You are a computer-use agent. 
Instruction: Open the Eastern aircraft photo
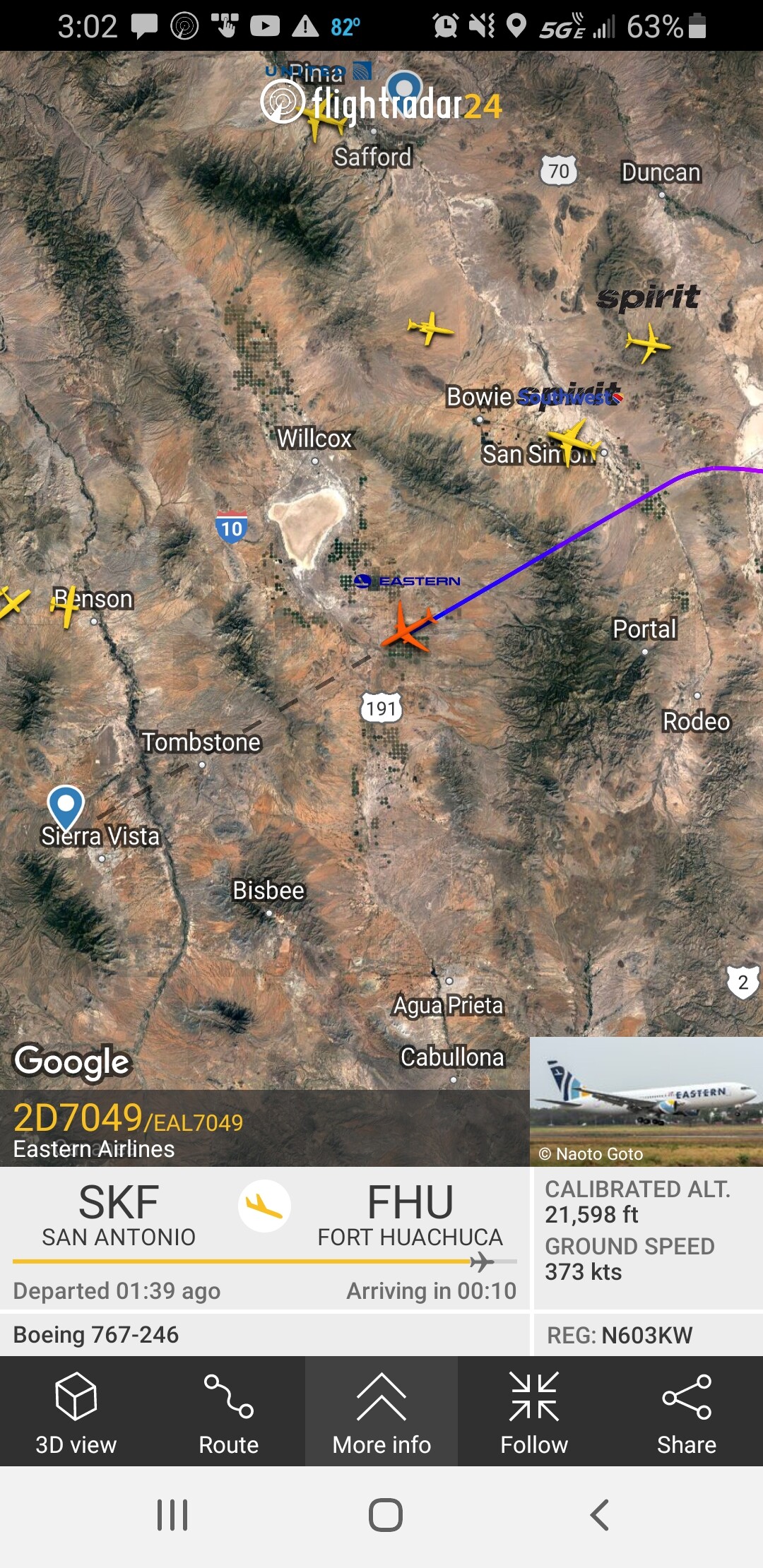(646, 1101)
